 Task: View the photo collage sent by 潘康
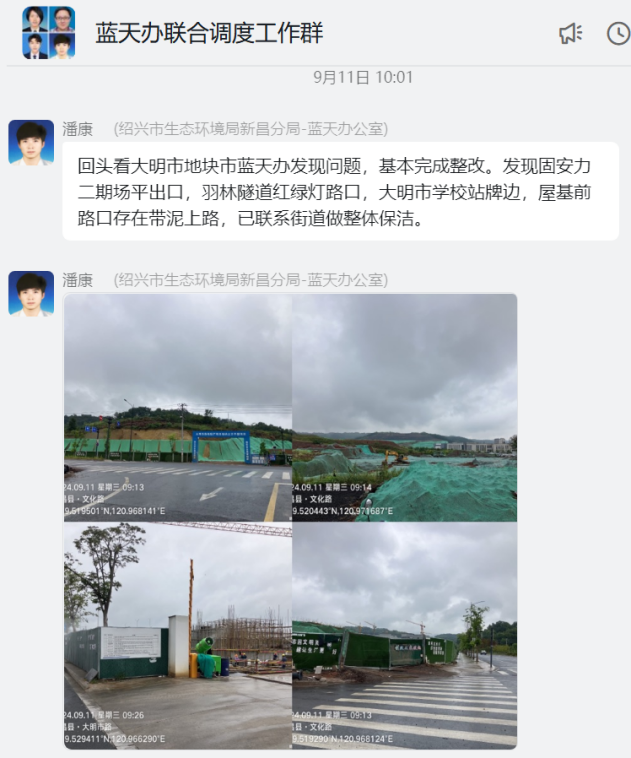[x=291, y=521]
